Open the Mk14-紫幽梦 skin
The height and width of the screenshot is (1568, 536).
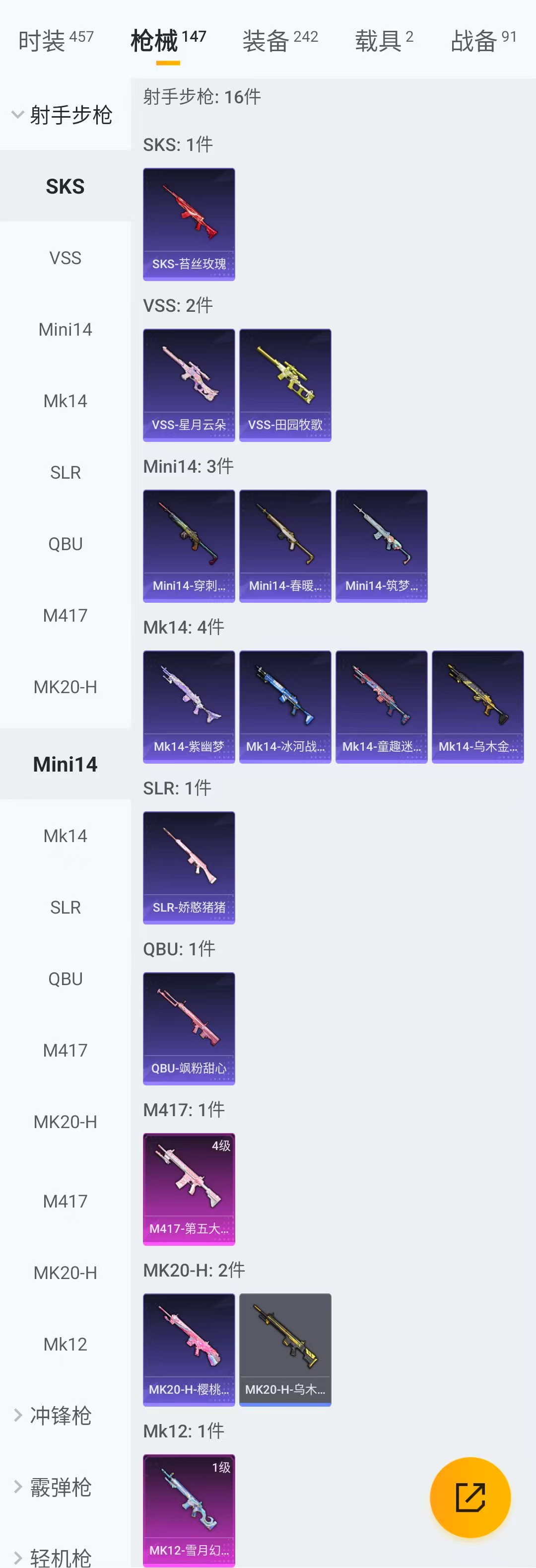click(189, 706)
